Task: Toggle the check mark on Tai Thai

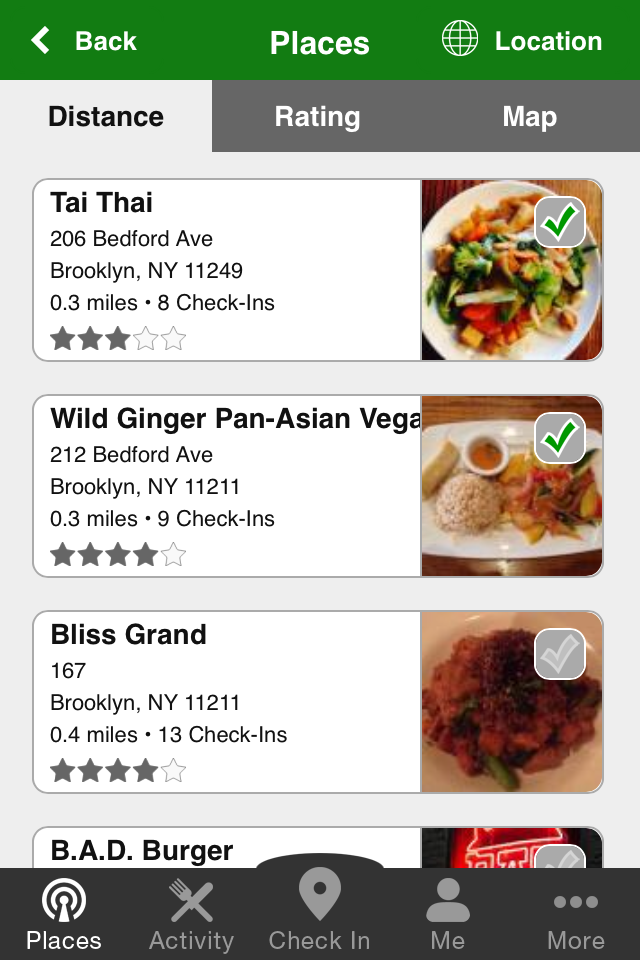Action: [560, 222]
